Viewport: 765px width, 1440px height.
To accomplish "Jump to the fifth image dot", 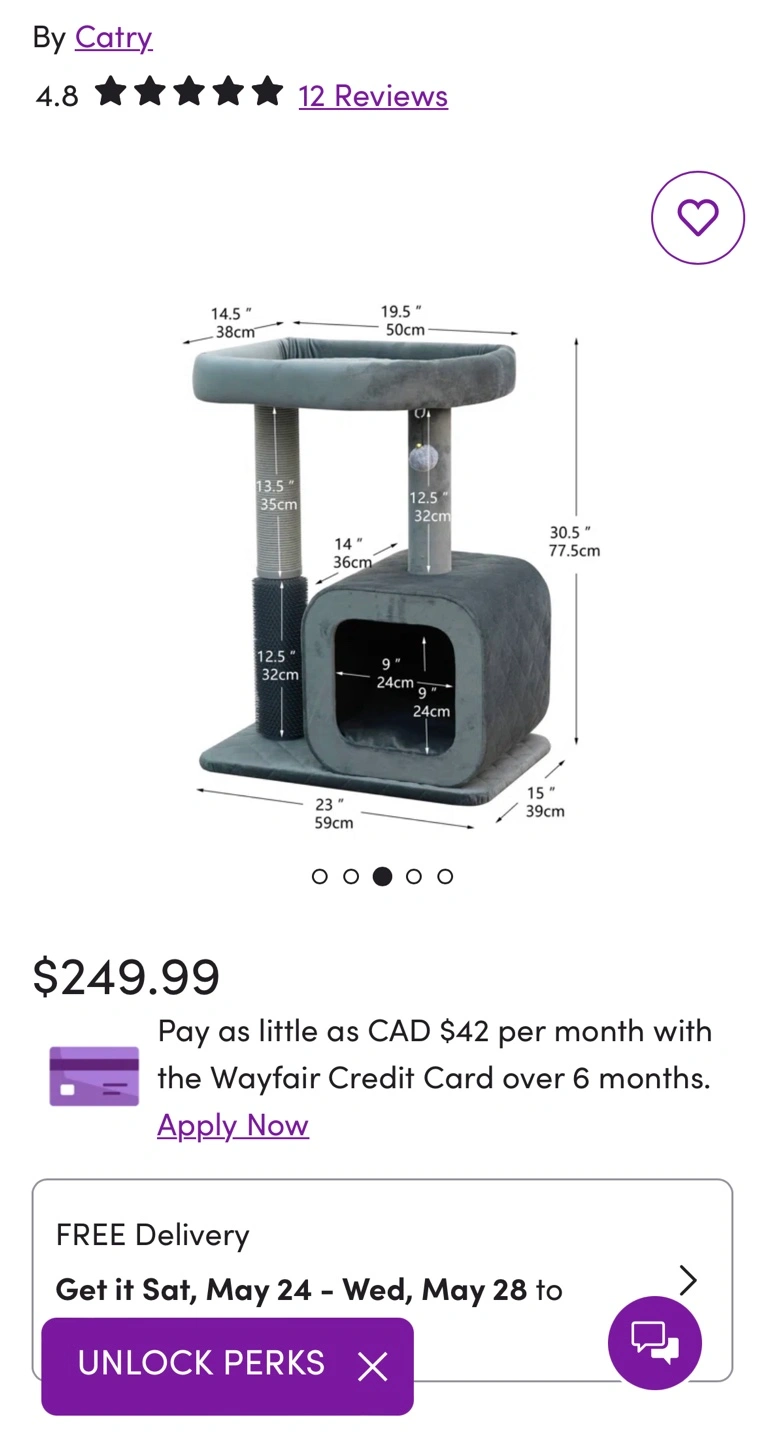I will click(x=446, y=876).
